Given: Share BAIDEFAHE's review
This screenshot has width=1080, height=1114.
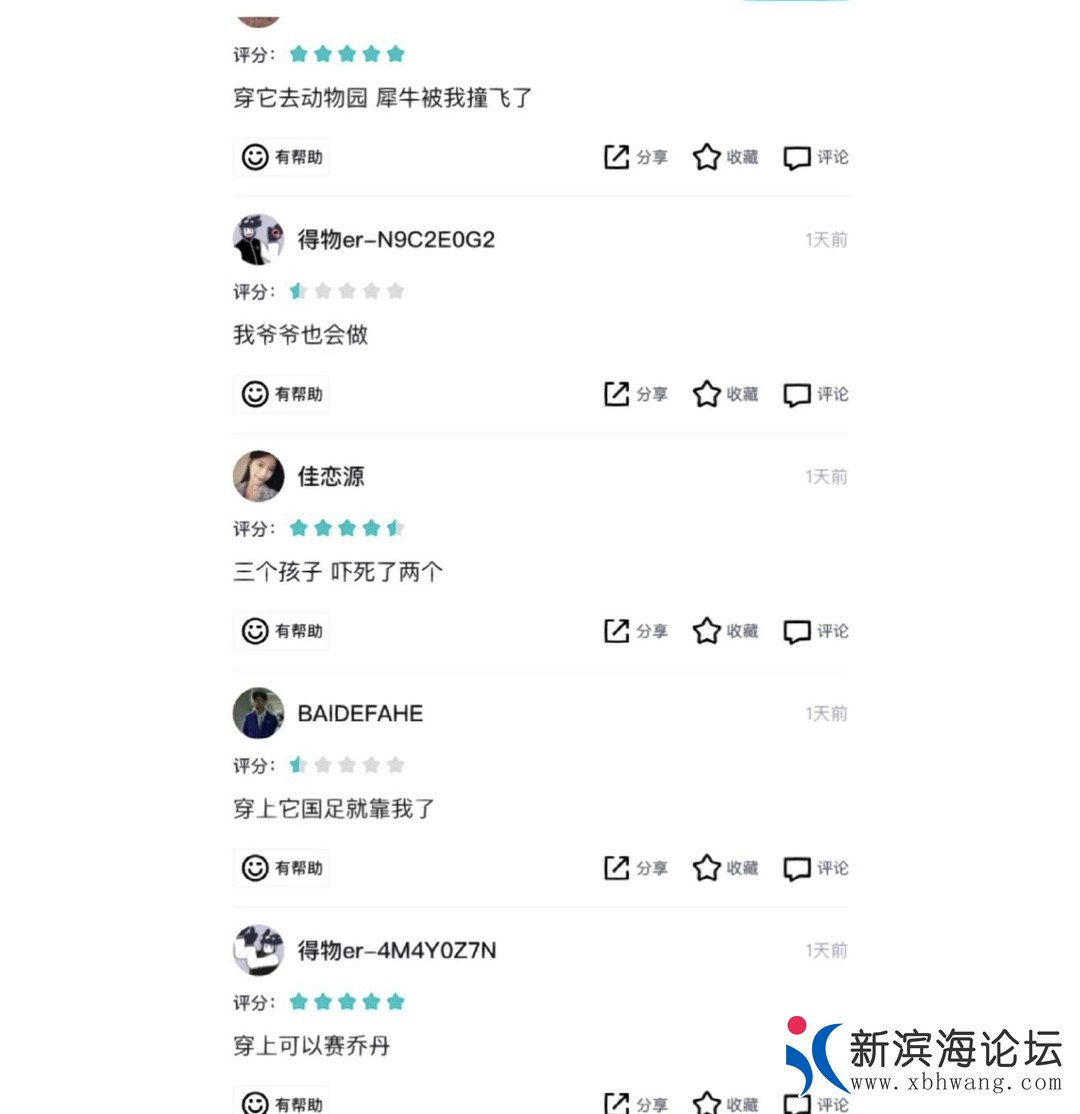Looking at the screenshot, I should pyautogui.click(x=635, y=868).
